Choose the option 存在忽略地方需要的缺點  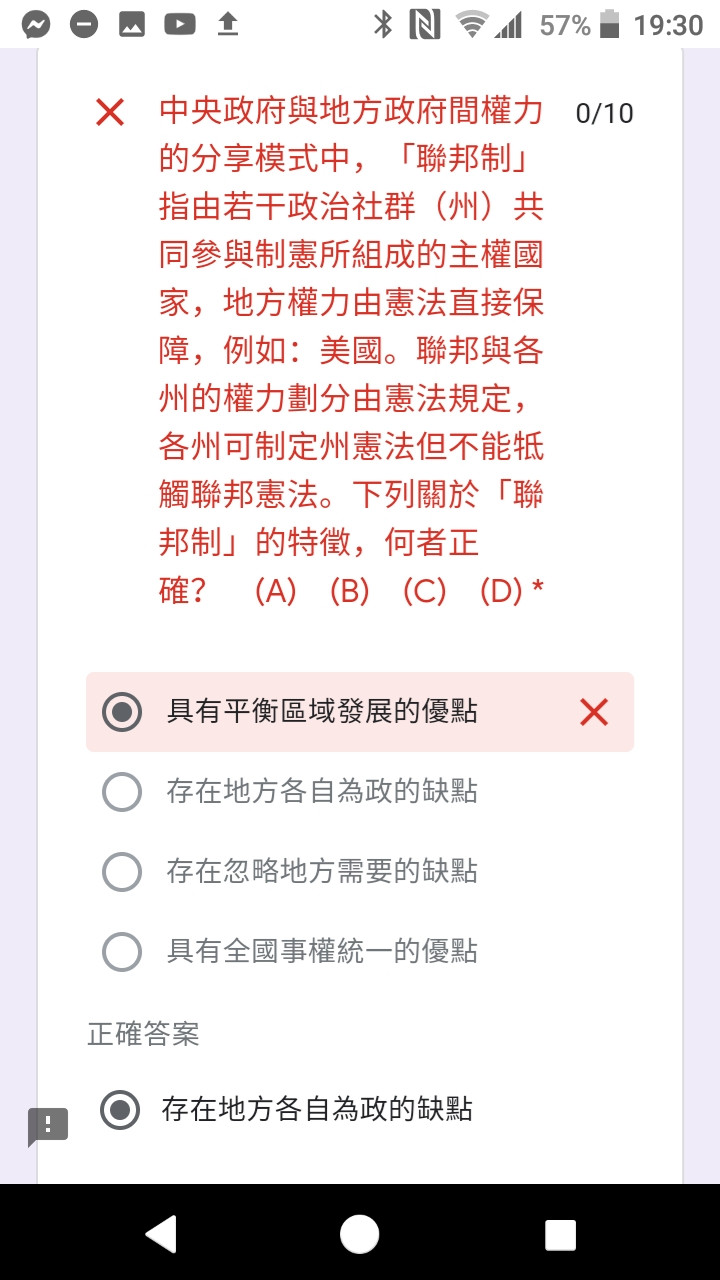(359, 872)
